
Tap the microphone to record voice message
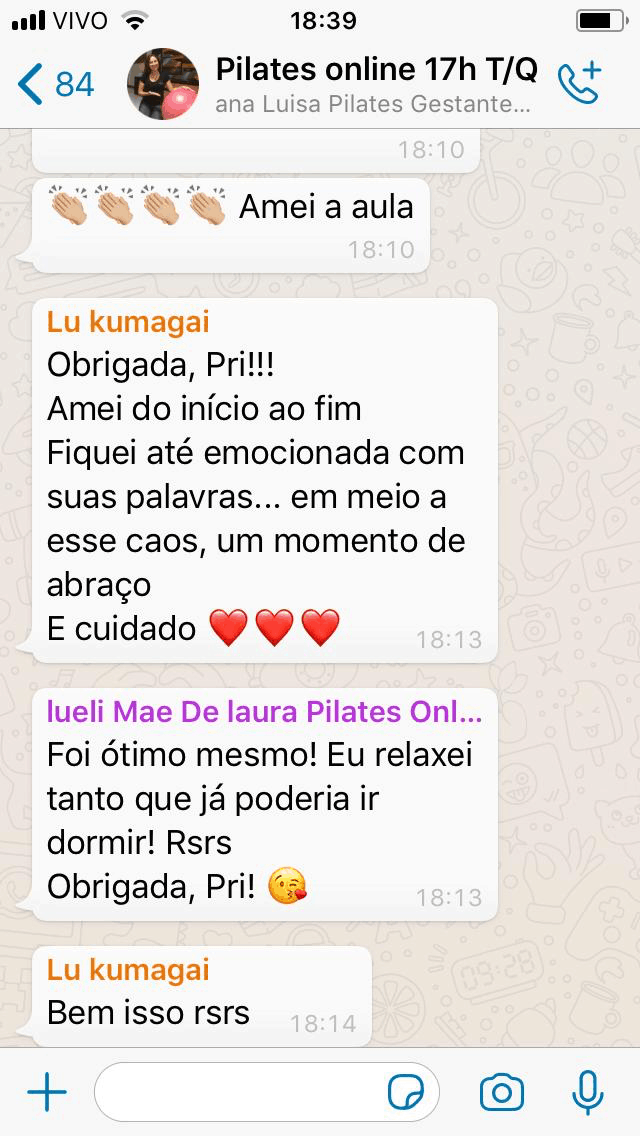pos(587,1092)
